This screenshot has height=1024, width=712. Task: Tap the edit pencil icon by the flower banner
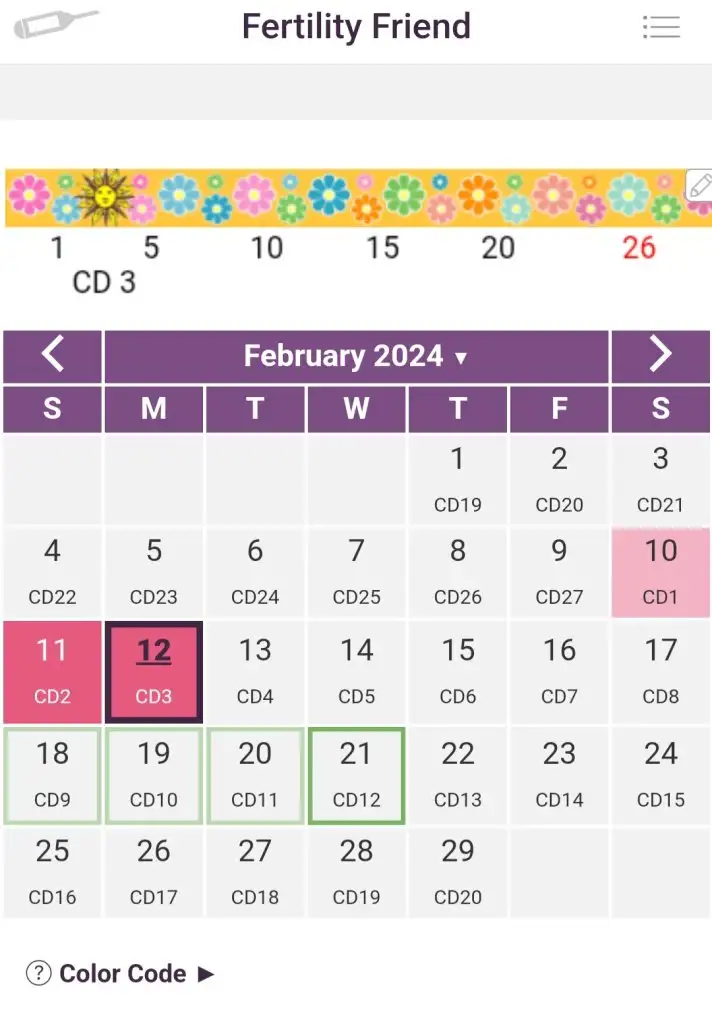(699, 186)
